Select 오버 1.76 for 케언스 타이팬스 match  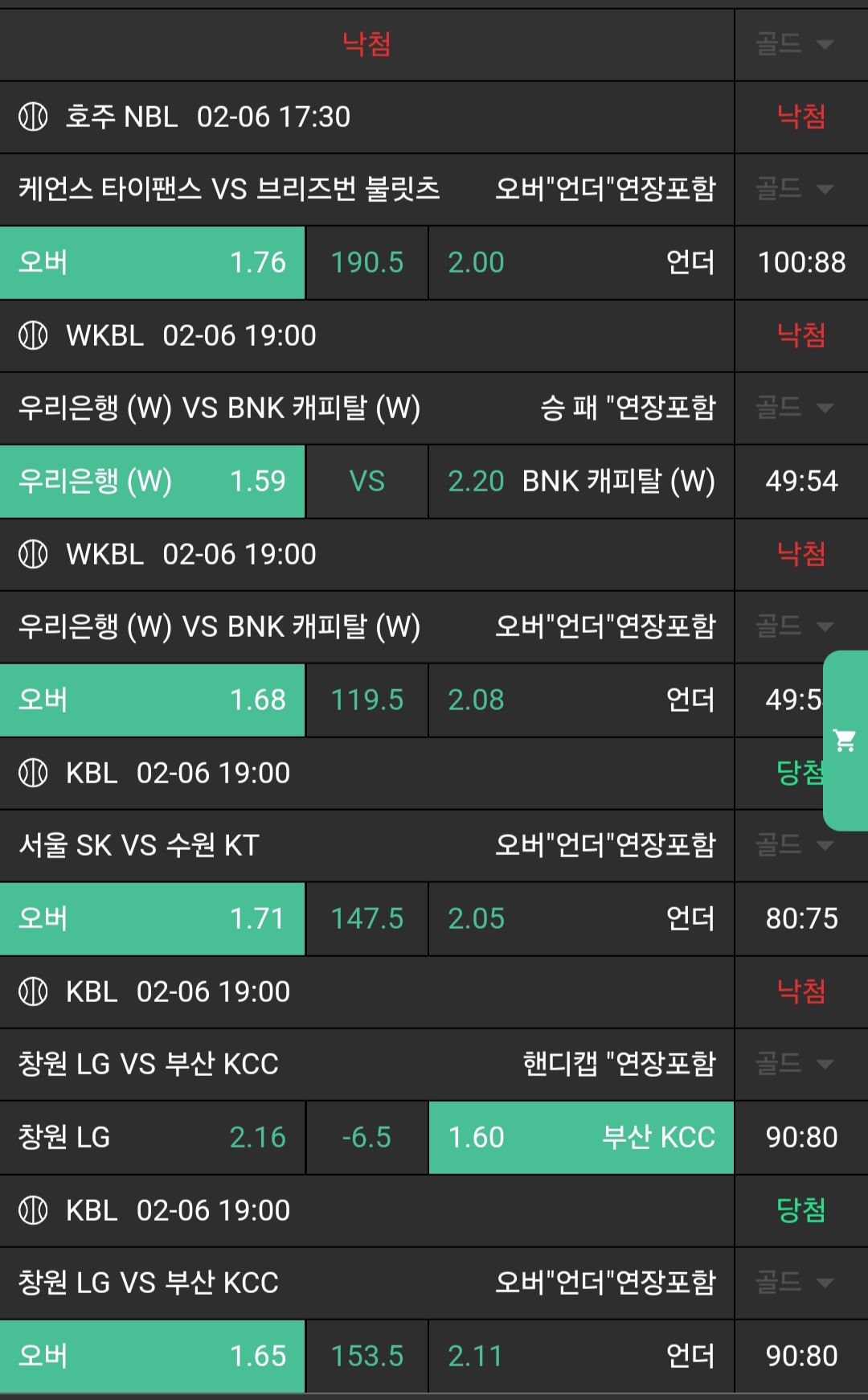tap(152, 262)
